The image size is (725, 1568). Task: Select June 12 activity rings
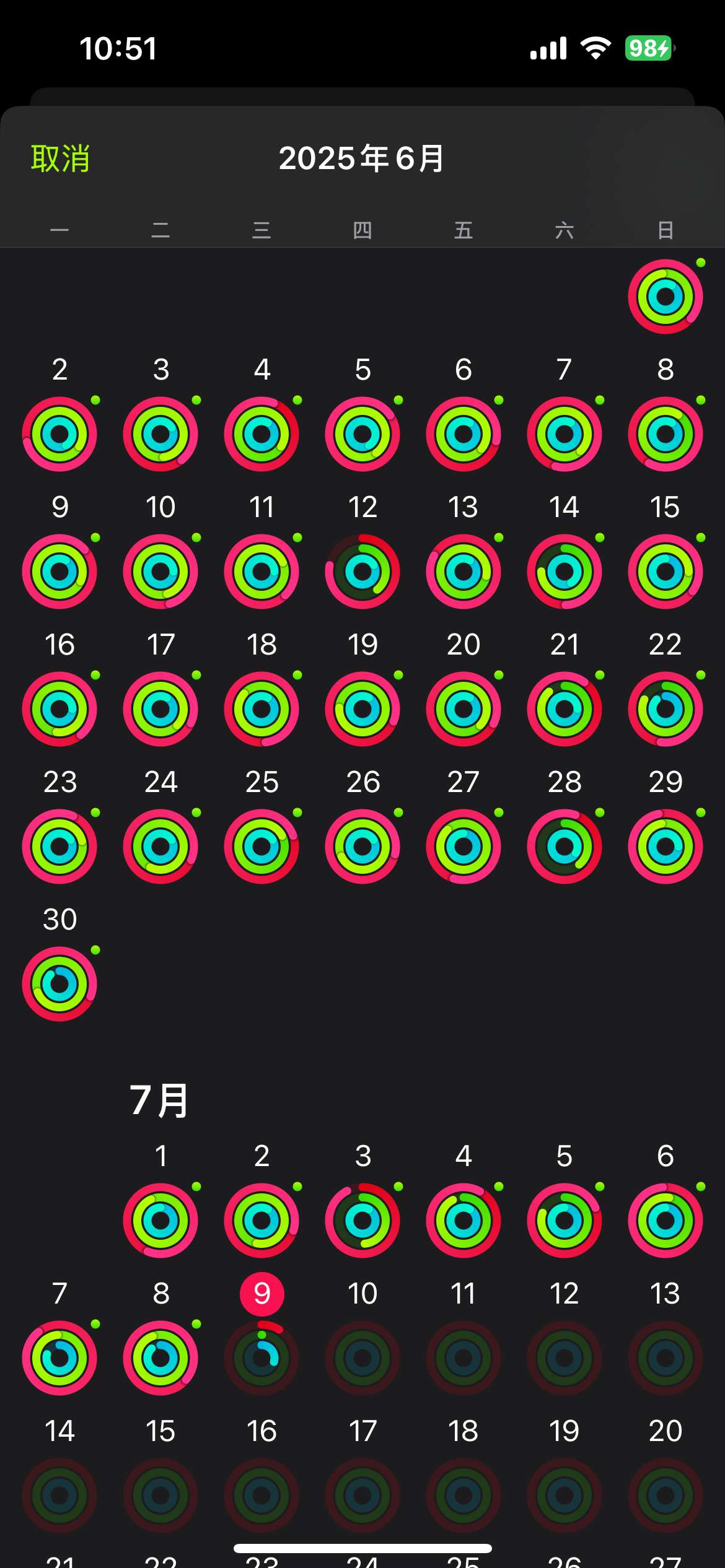tap(362, 572)
